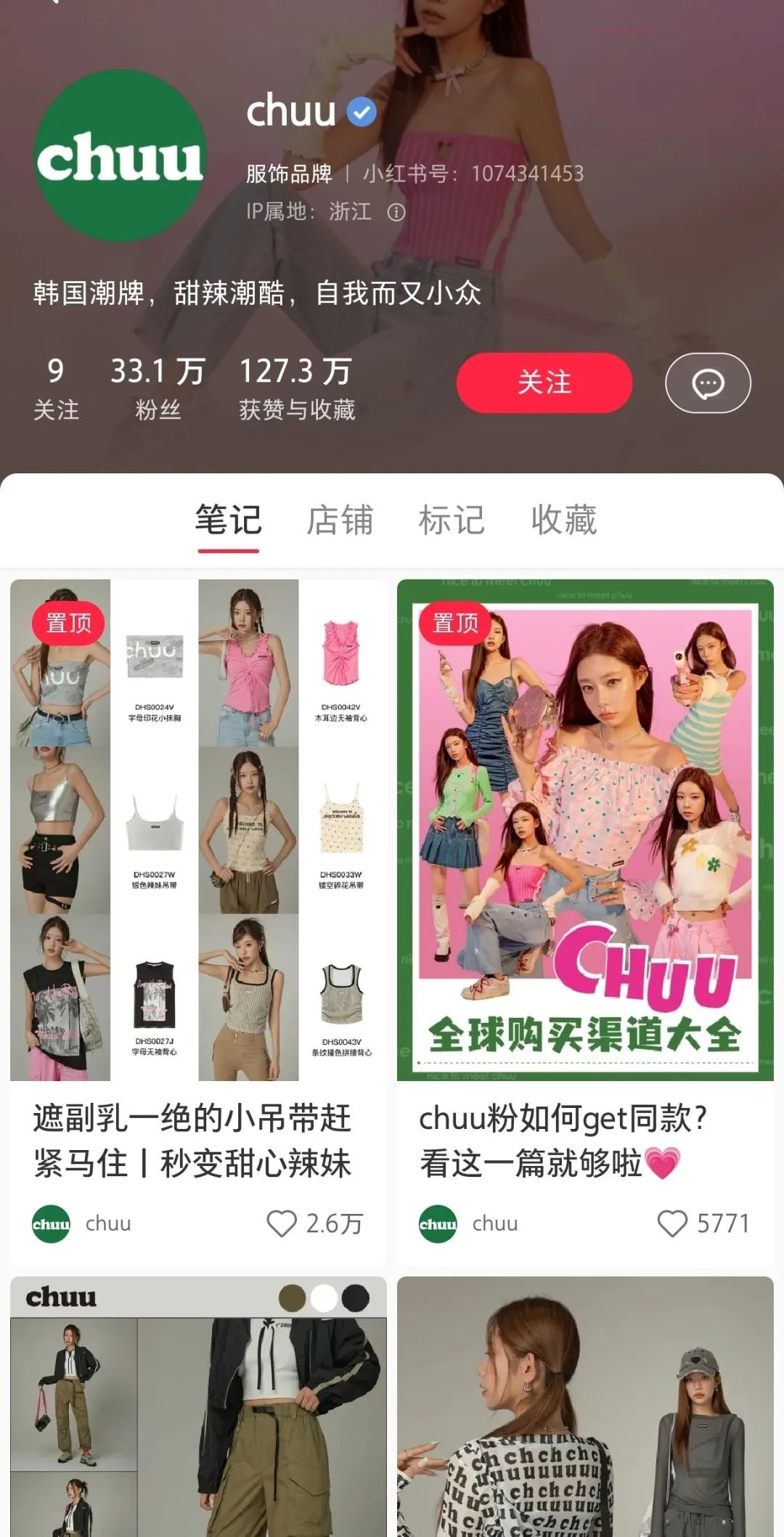Image resolution: width=784 pixels, height=1537 pixels.
Task: Open the message chat bubble button
Action: [x=708, y=383]
